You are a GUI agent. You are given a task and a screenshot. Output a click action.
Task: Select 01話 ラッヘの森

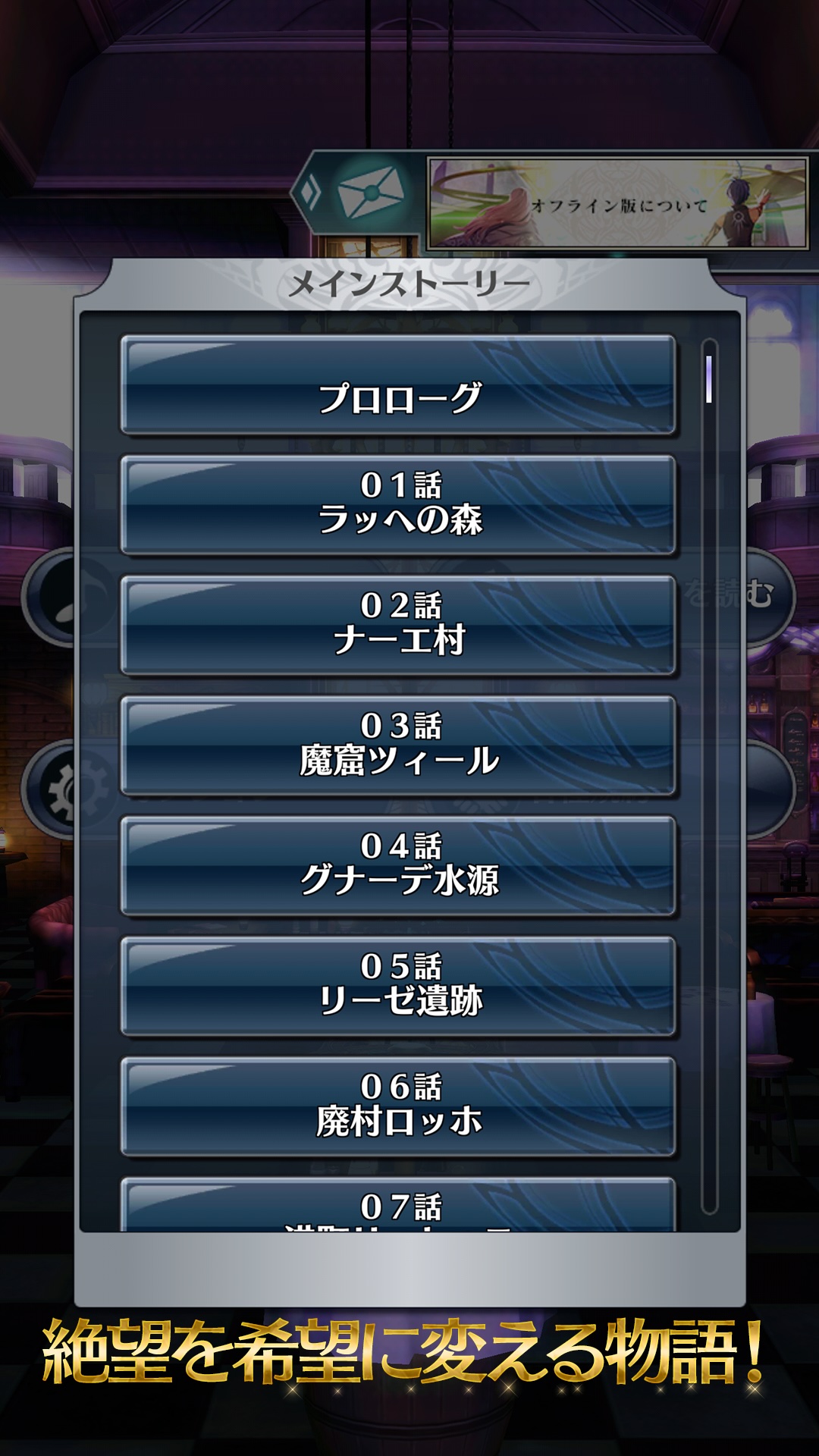click(x=398, y=505)
